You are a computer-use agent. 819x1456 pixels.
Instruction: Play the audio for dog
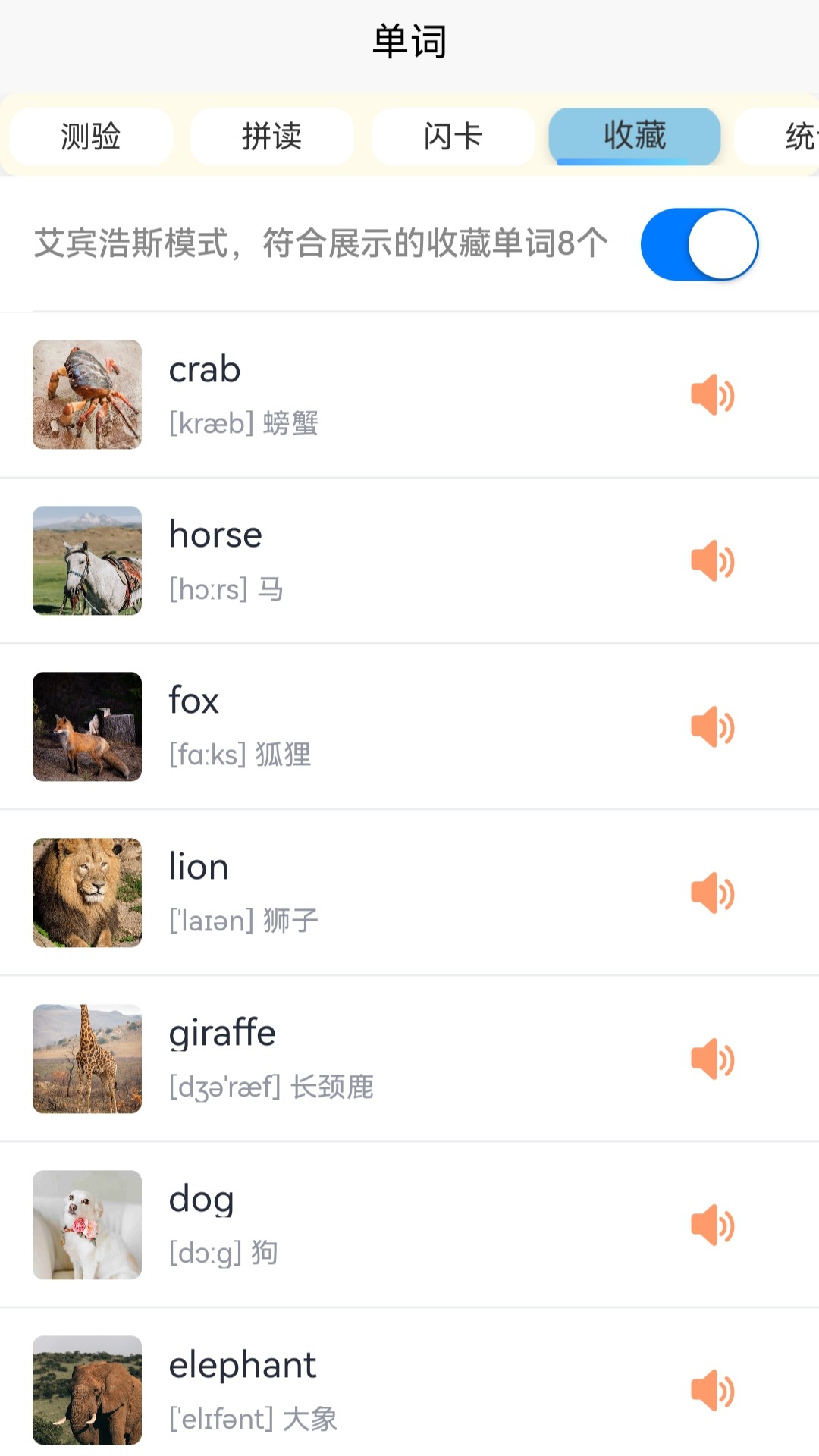pos(713,1225)
